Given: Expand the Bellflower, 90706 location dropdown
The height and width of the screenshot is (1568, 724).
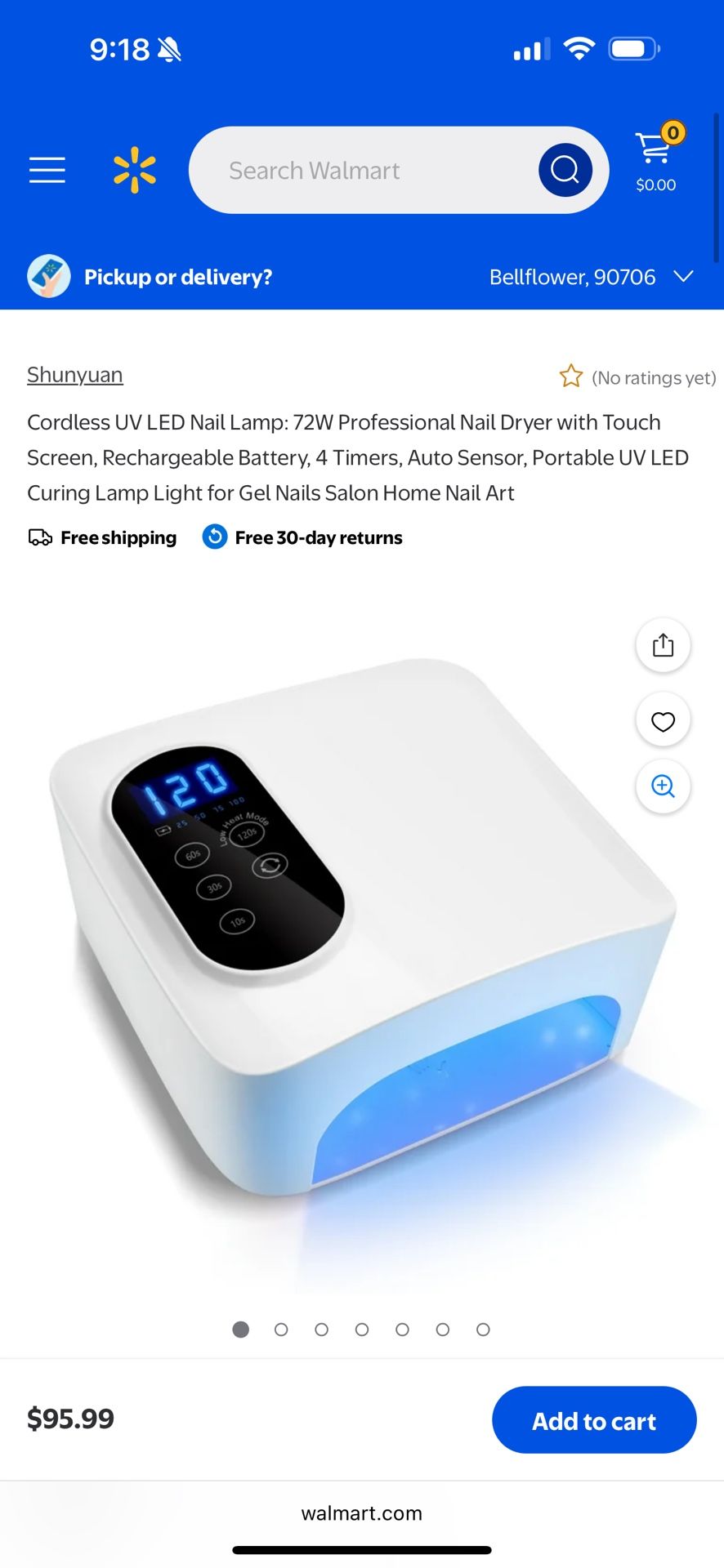Looking at the screenshot, I should click(x=592, y=277).
